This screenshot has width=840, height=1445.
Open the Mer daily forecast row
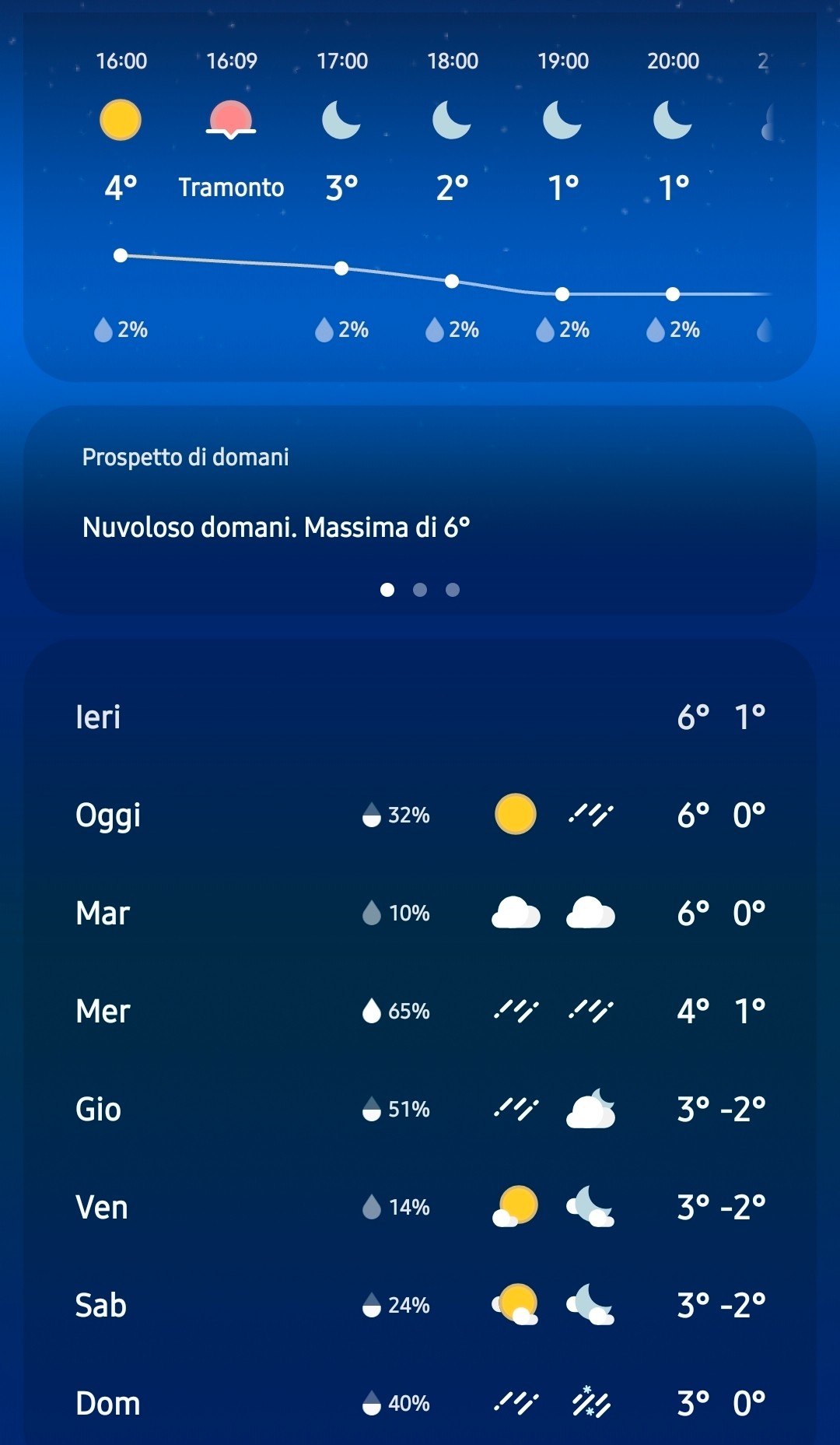tap(420, 1011)
